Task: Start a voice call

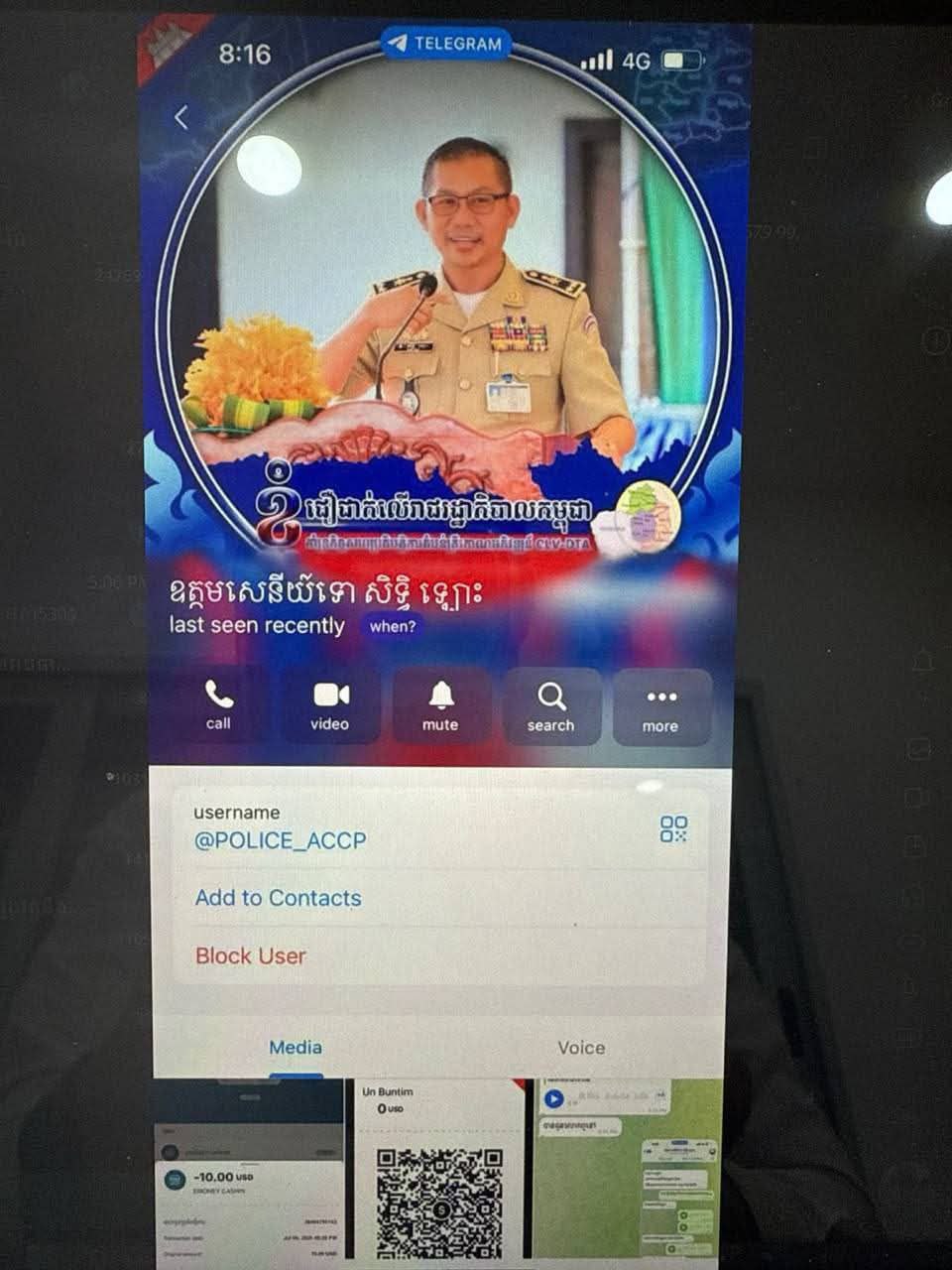Action: (218, 705)
